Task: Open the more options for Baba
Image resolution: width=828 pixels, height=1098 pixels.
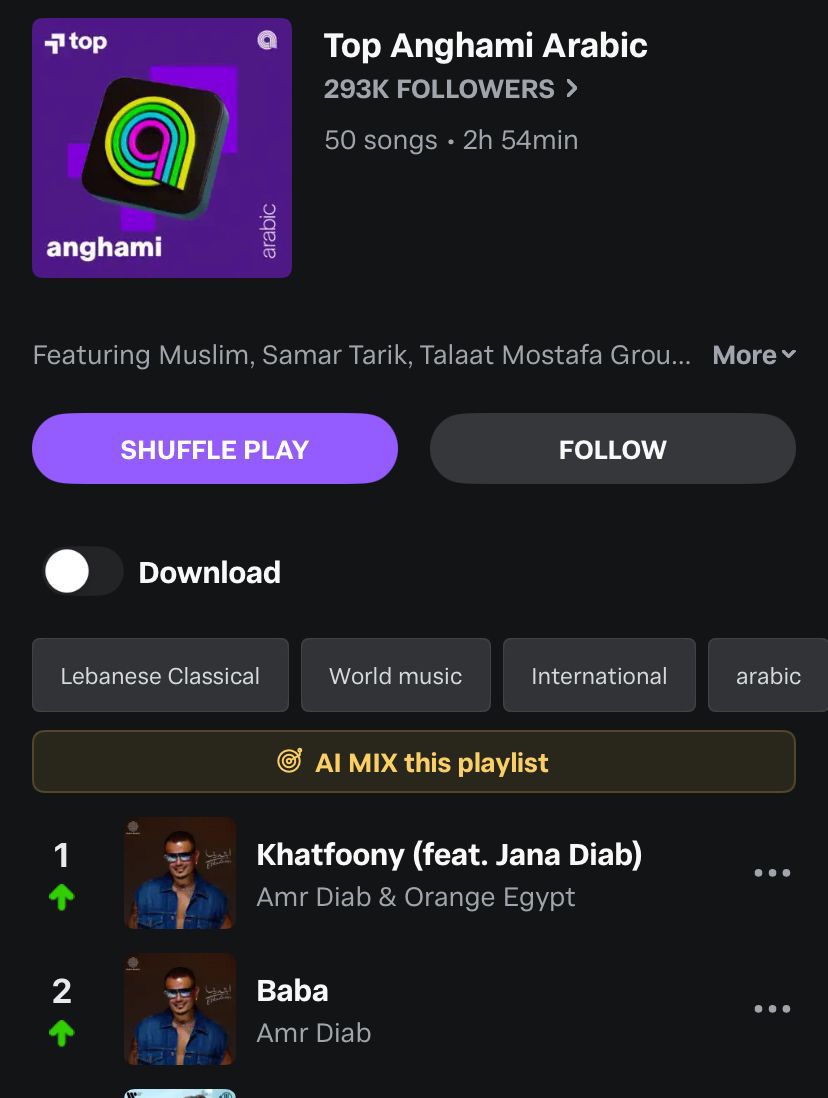Action: (772, 1009)
